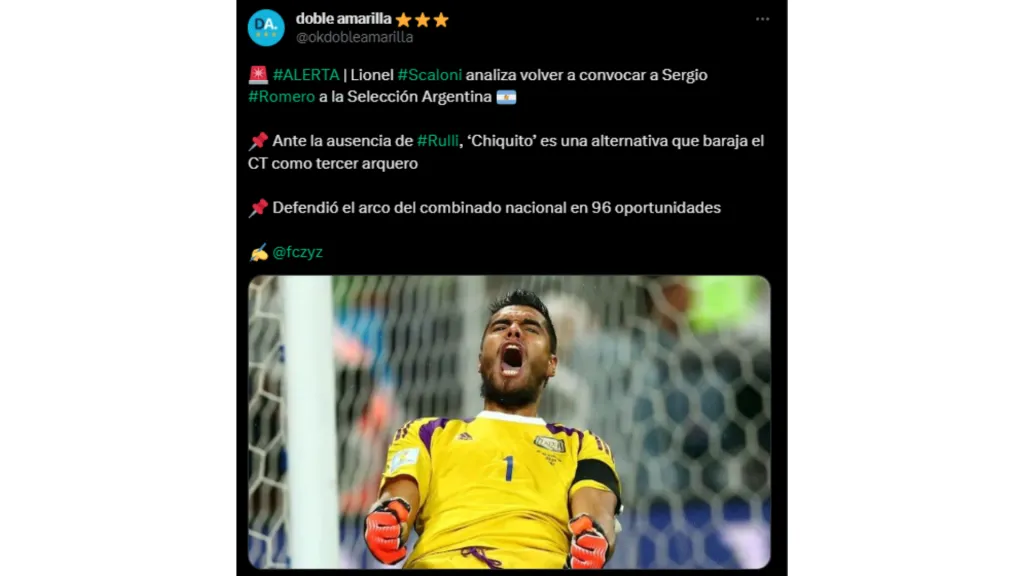The height and width of the screenshot is (576, 1024).
Task: Open doble amarilla's profile avatar
Action: tap(266, 27)
